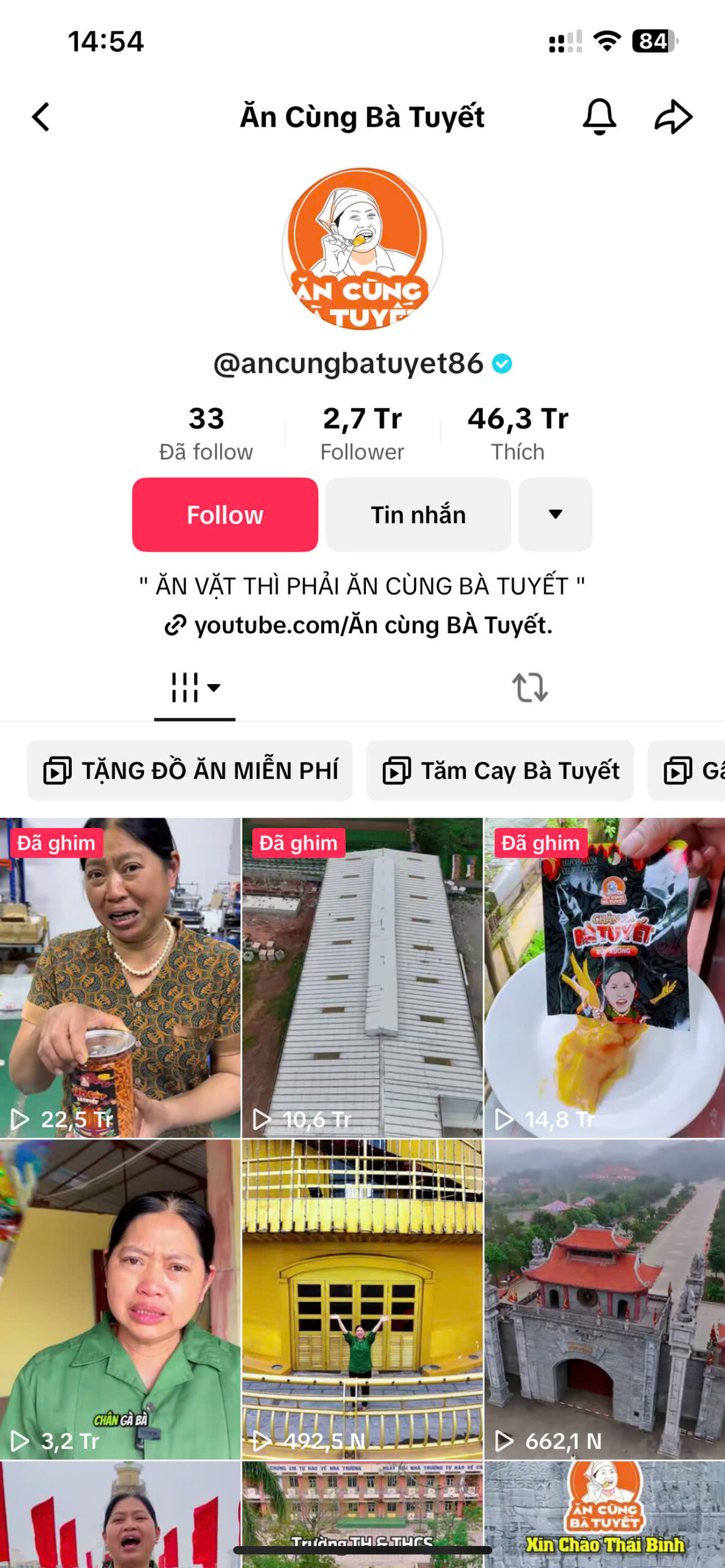Go back using the back arrow
Image resolution: width=725 pixels, height=1568 pixels.
[41, 117]
